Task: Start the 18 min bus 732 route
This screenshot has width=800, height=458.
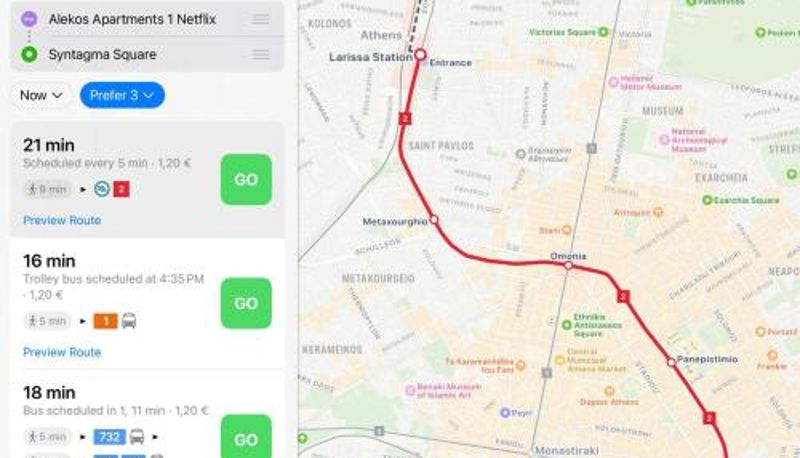Action: (246, 438)
